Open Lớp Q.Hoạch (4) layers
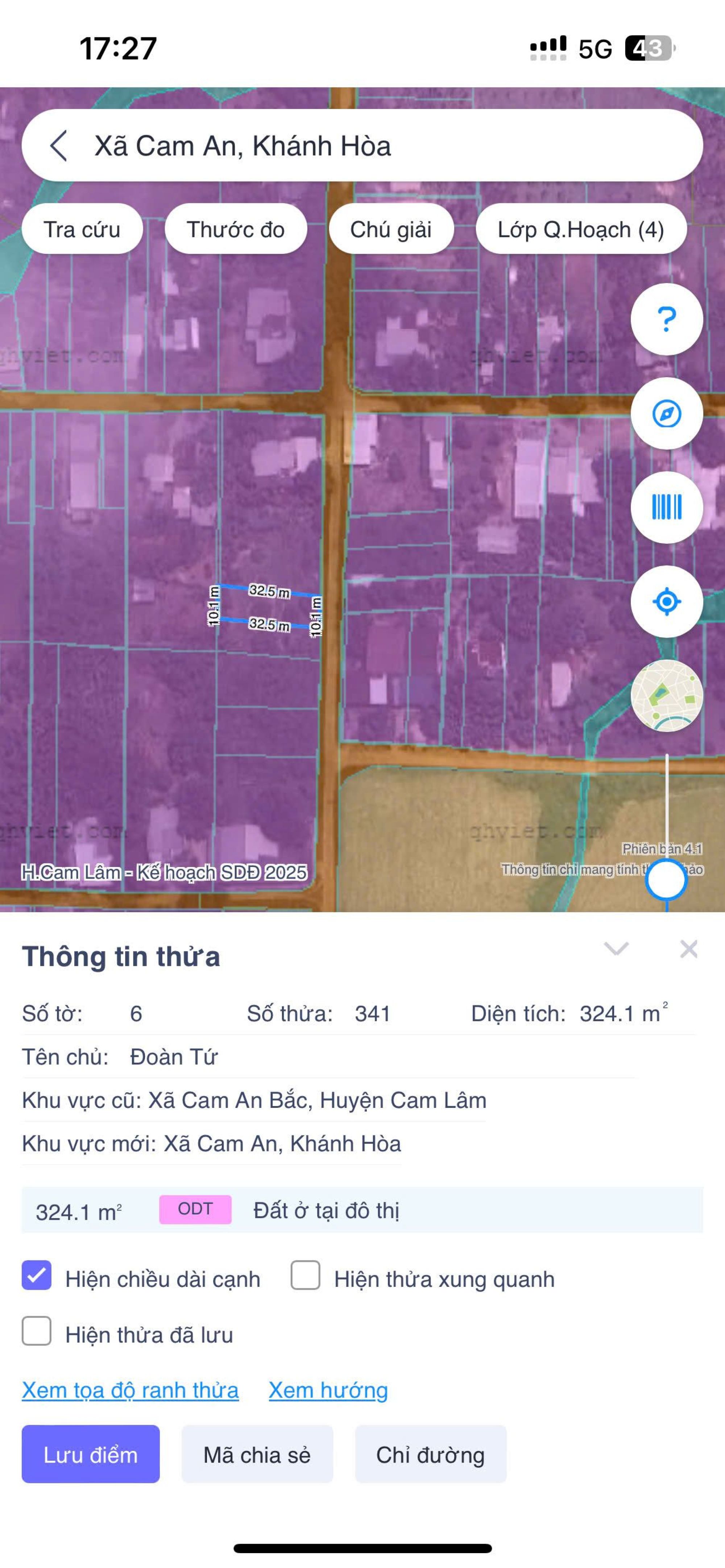The image size is (725, 1568). 581,229
